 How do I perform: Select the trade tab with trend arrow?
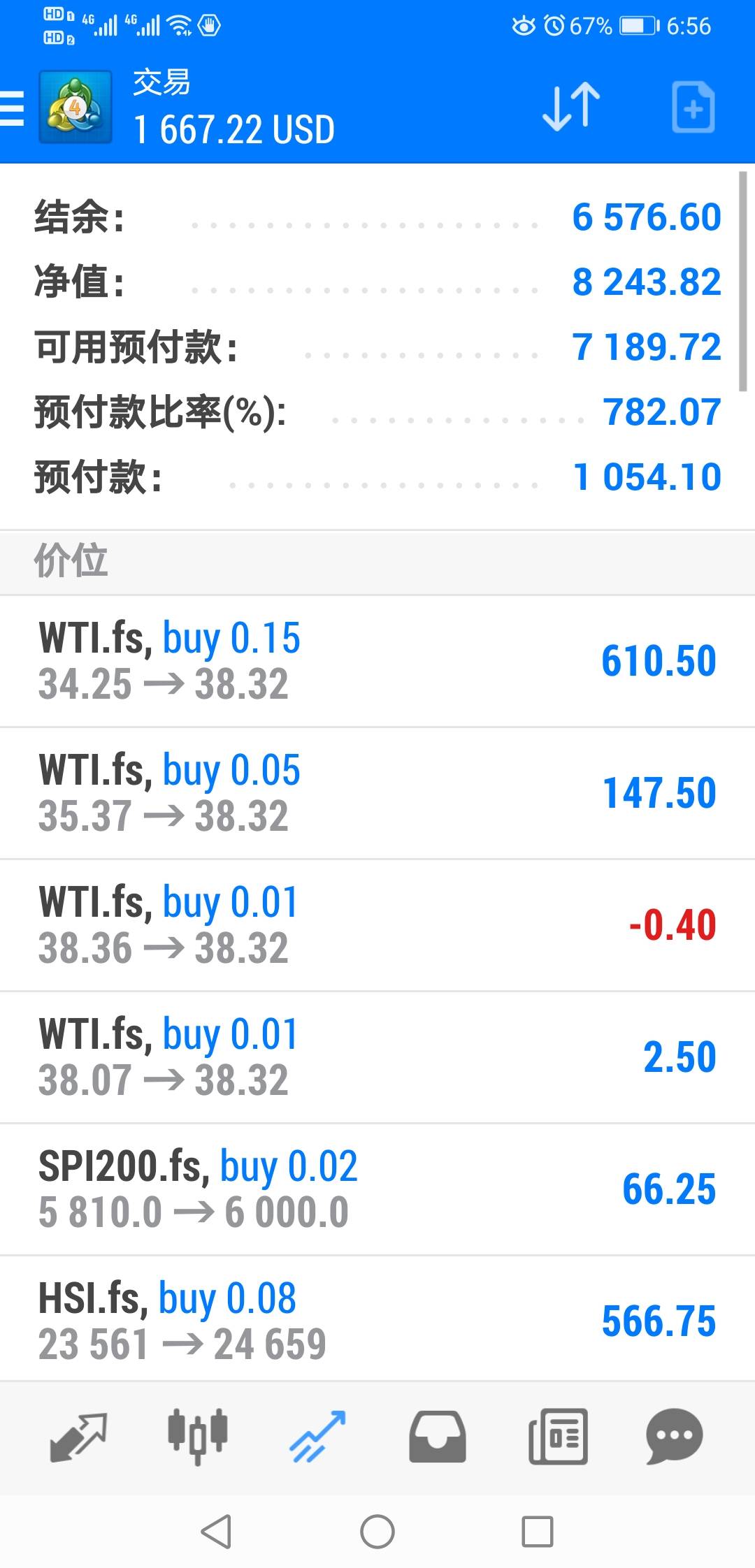tap(318, 1437)
